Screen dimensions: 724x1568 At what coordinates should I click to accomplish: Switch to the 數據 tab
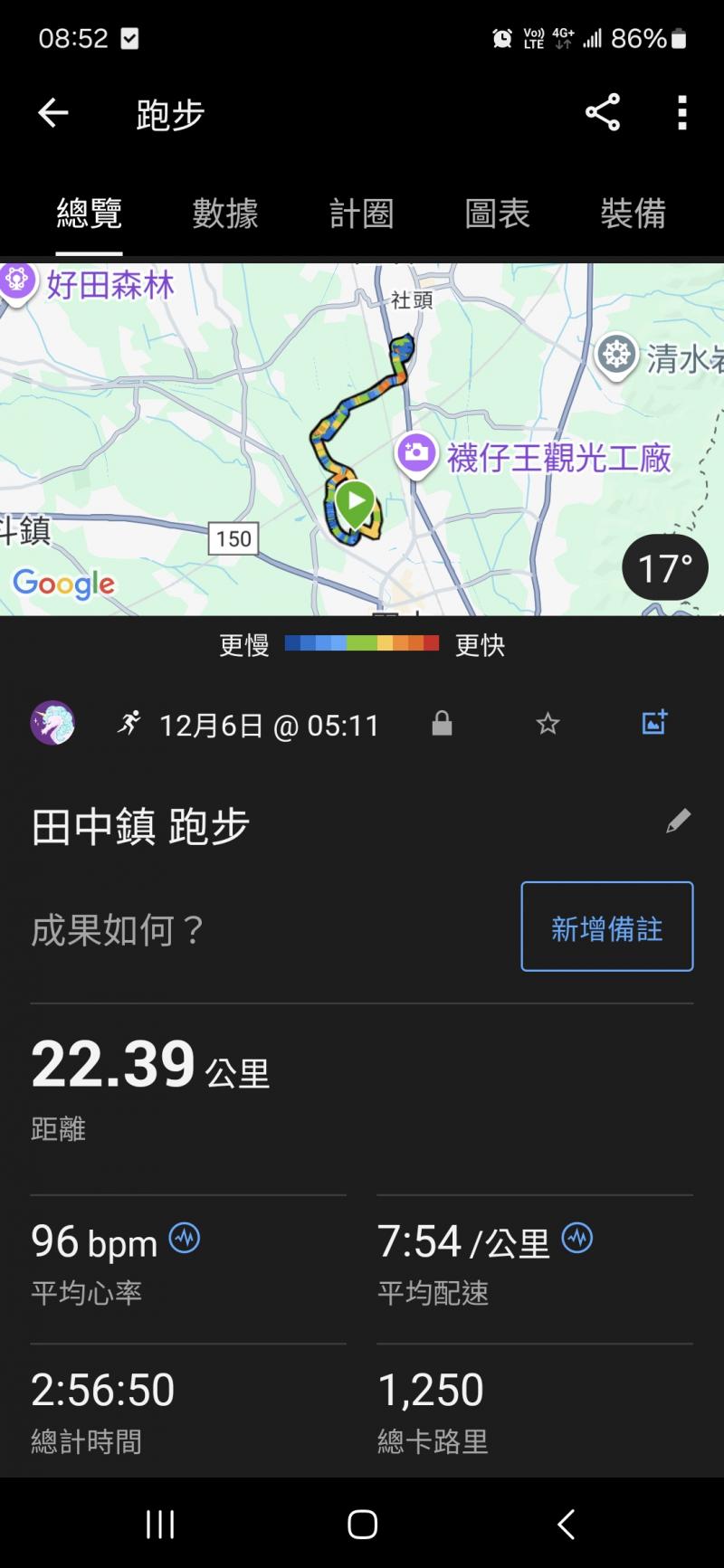tap(225, 214)
